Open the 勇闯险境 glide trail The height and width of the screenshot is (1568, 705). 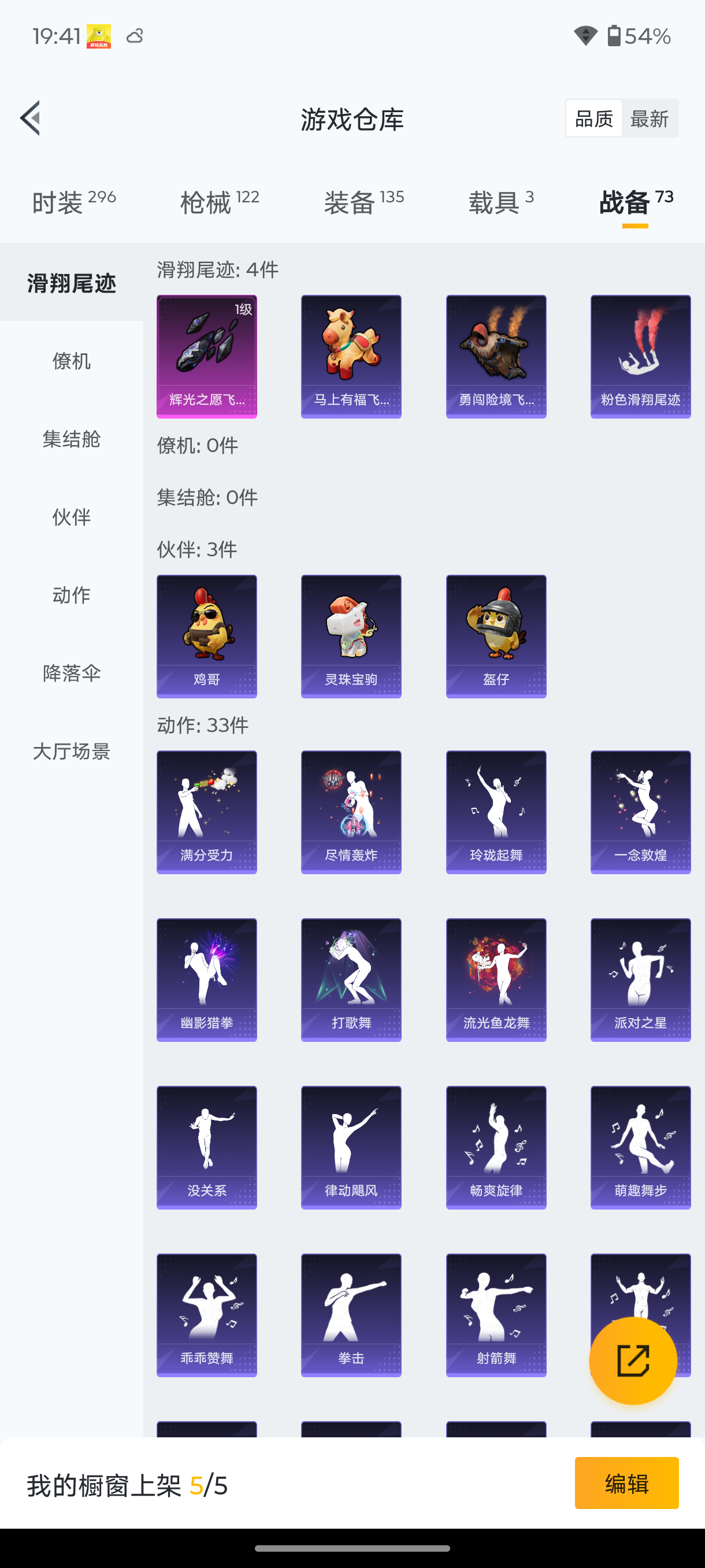[x=495, y=356]
